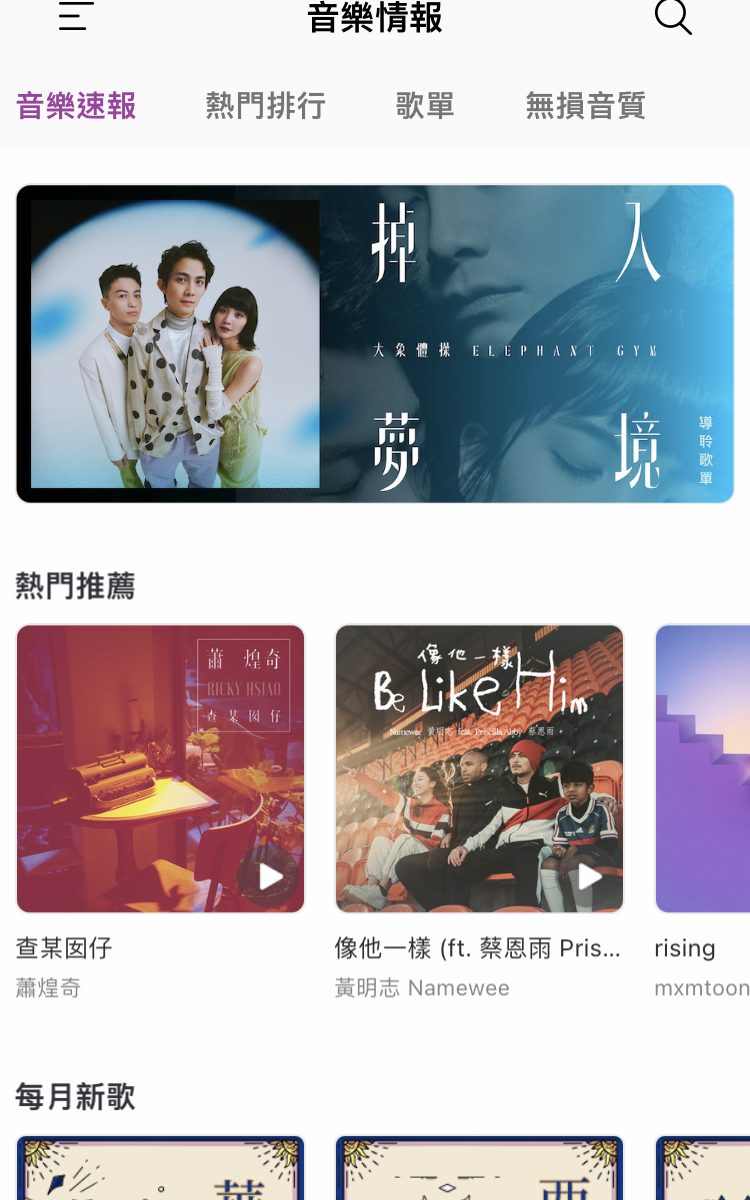Switch to the 無損音質 tab
This screenshot has height=1200, width=750.
585,106
